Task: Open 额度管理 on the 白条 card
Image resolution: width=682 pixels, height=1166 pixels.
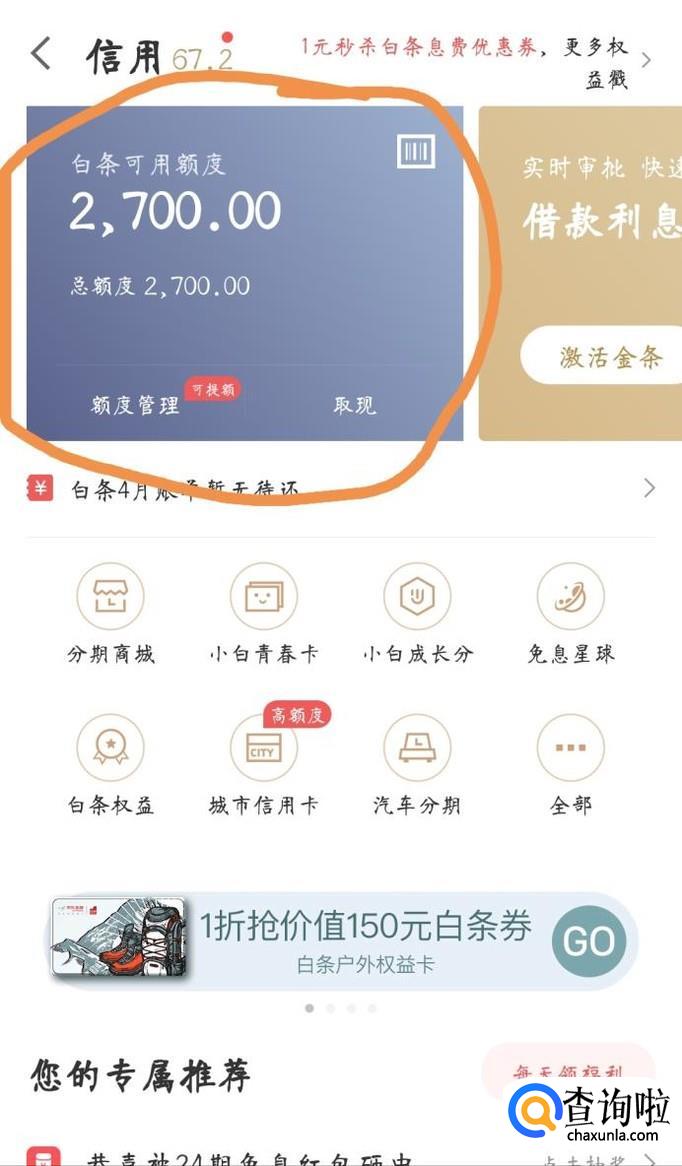Action: 135,405
